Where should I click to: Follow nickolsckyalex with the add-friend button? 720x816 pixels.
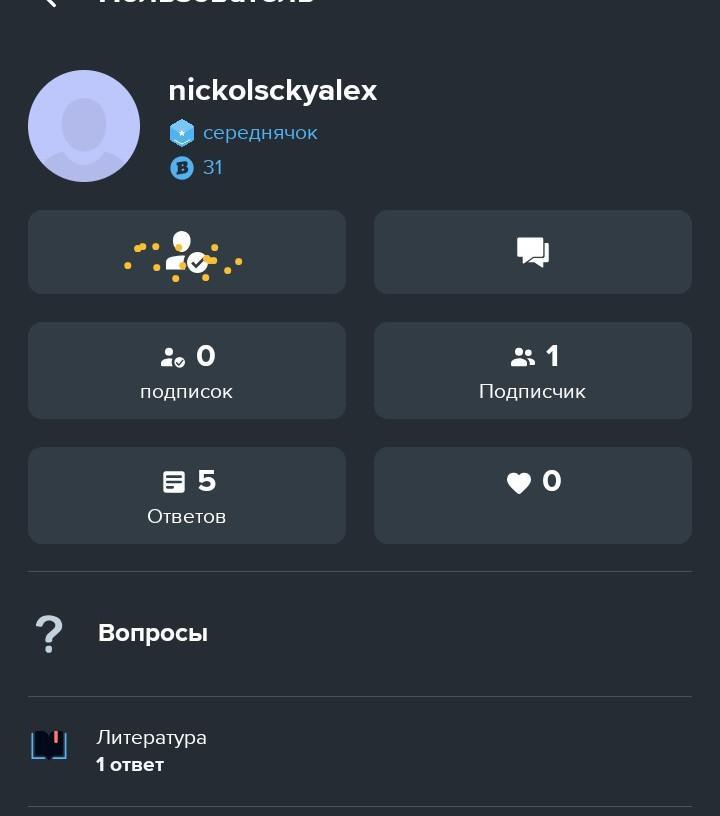pyautogui.click(x=187, y=252)
